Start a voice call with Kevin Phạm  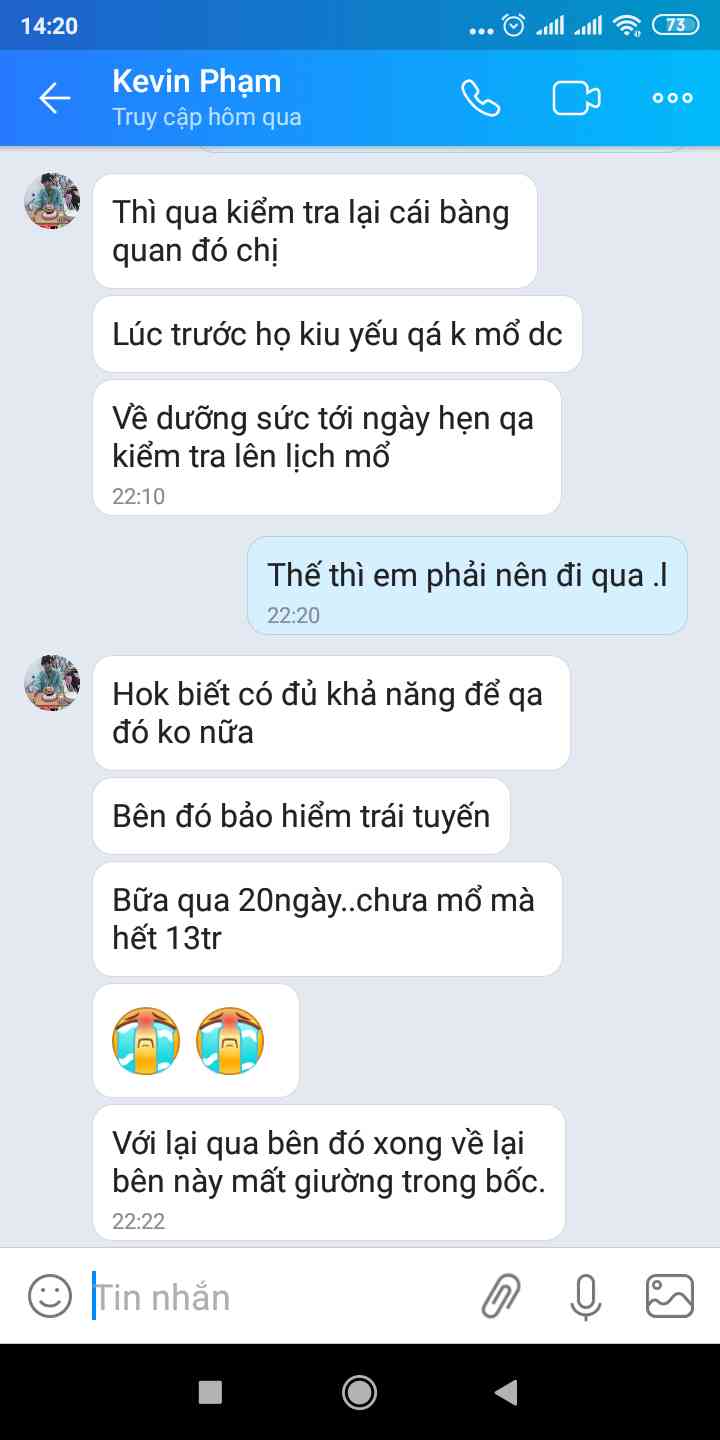coord(480,98)
